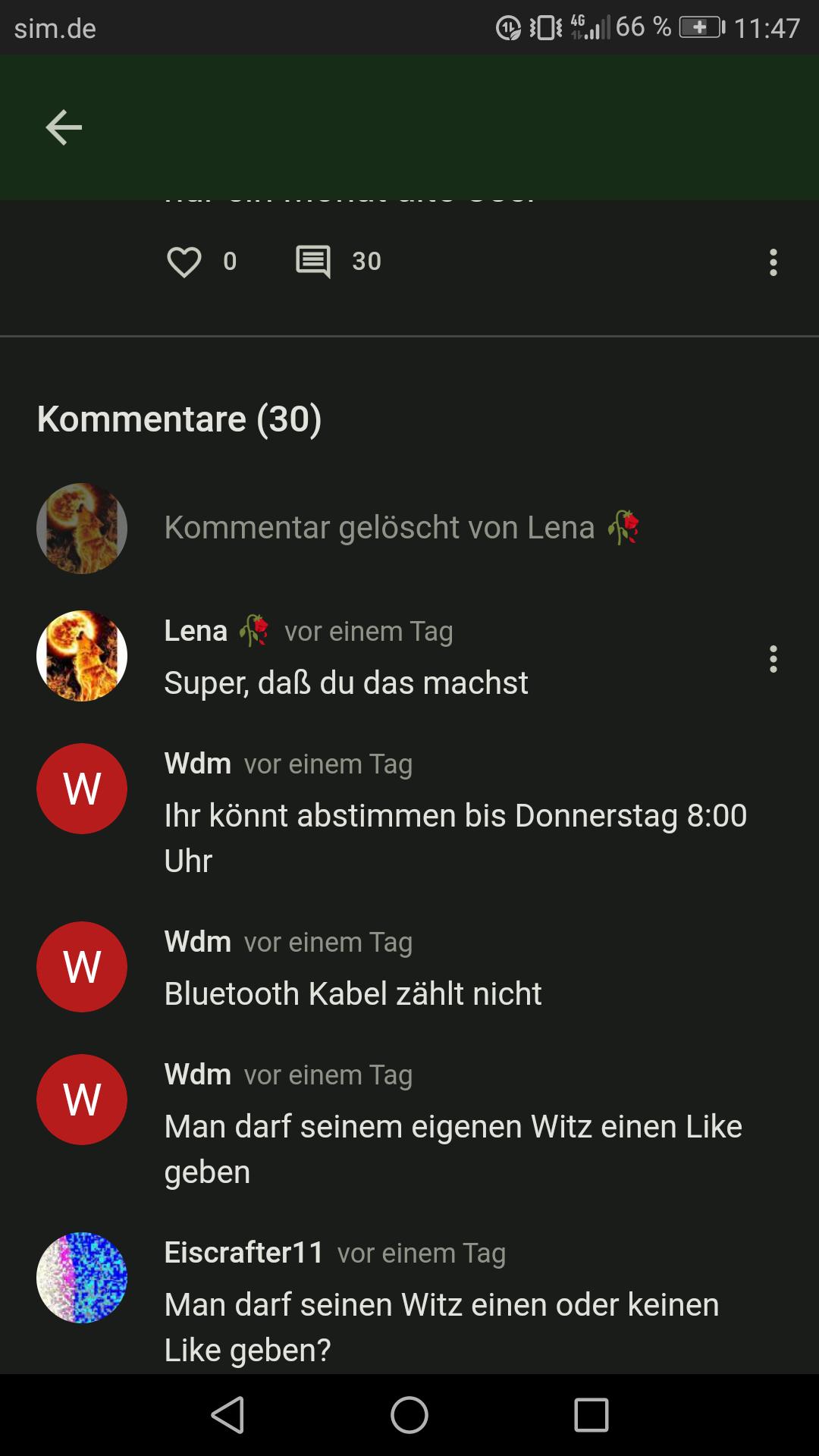Go back using the top arrow
Viewport: 819px width, 1456px height.
[64, 127]
